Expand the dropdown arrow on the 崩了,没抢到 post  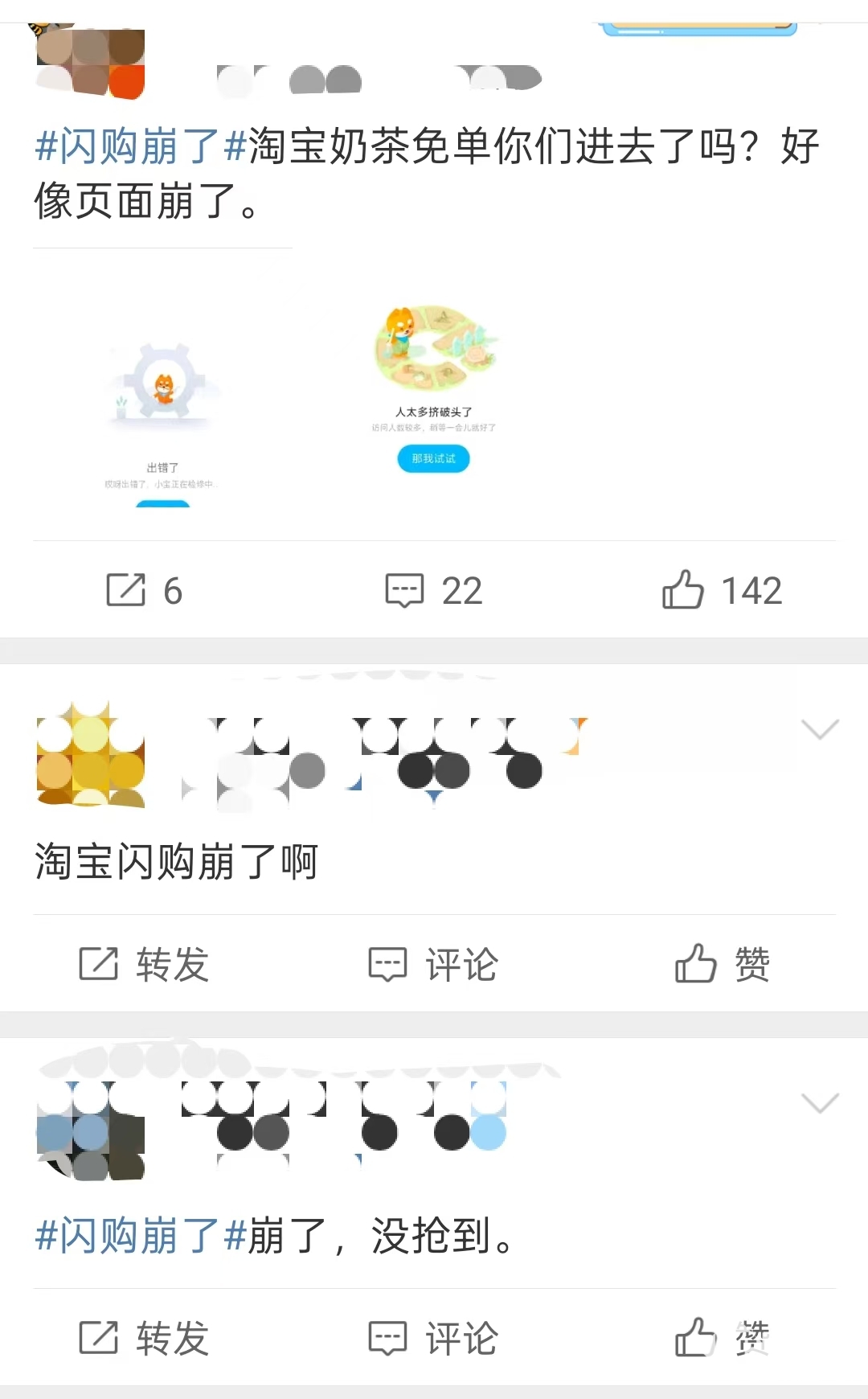(x=820, y=1102)
